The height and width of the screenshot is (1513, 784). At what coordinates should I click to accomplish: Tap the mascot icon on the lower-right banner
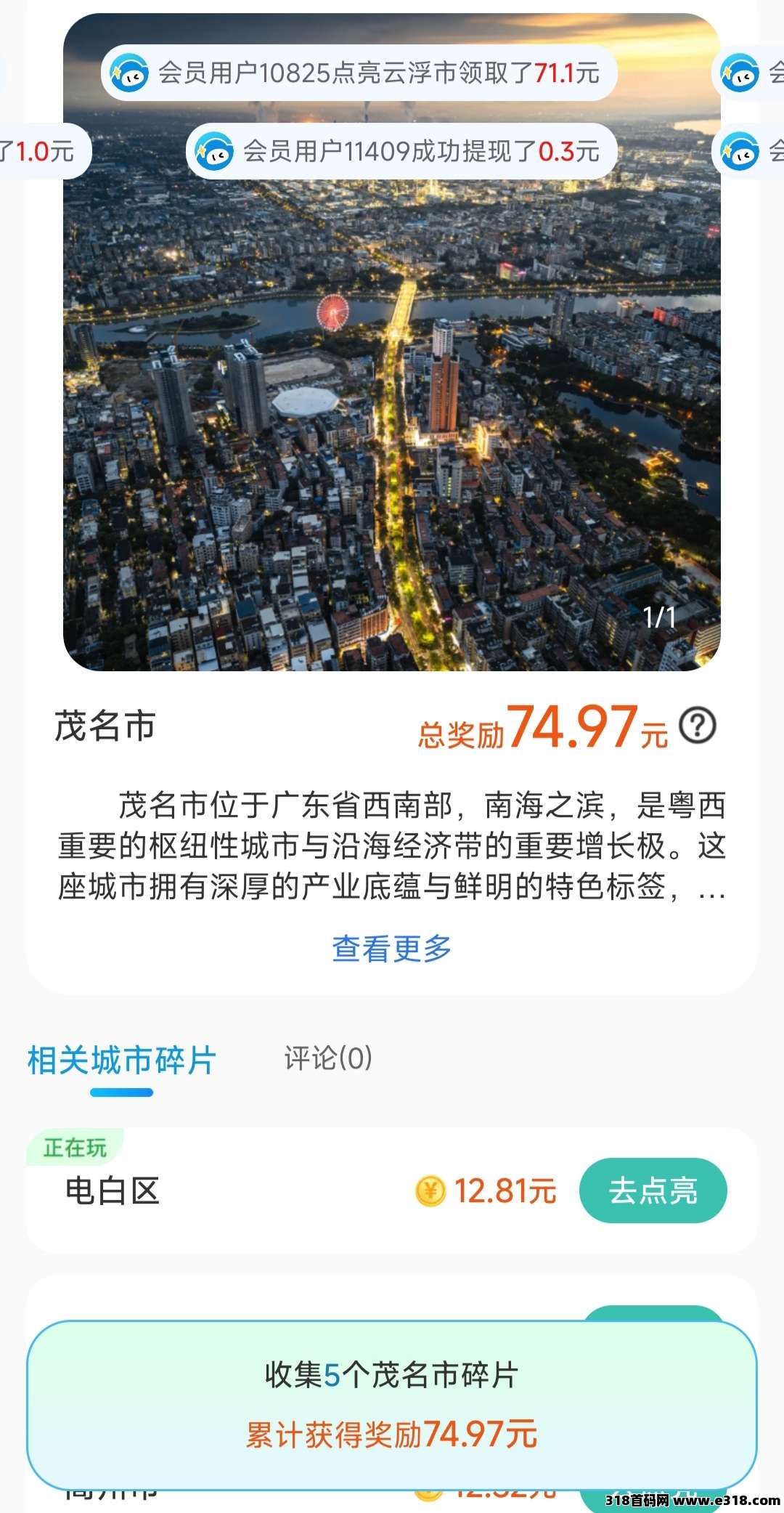pos(739,151)
